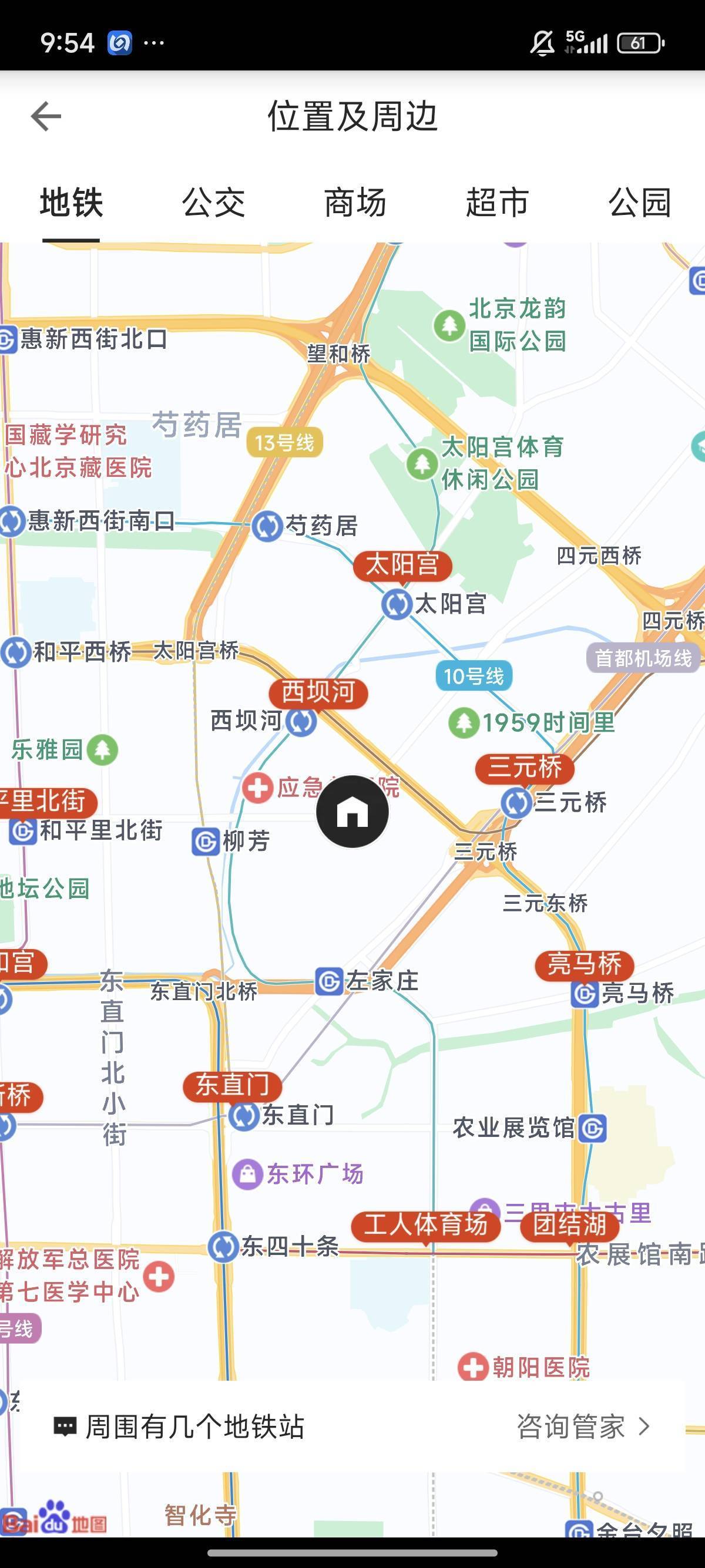The height and width of the screenshot is (1568, 705).
Task: Go back using the arrow icon
Action: tap(46, 116)
